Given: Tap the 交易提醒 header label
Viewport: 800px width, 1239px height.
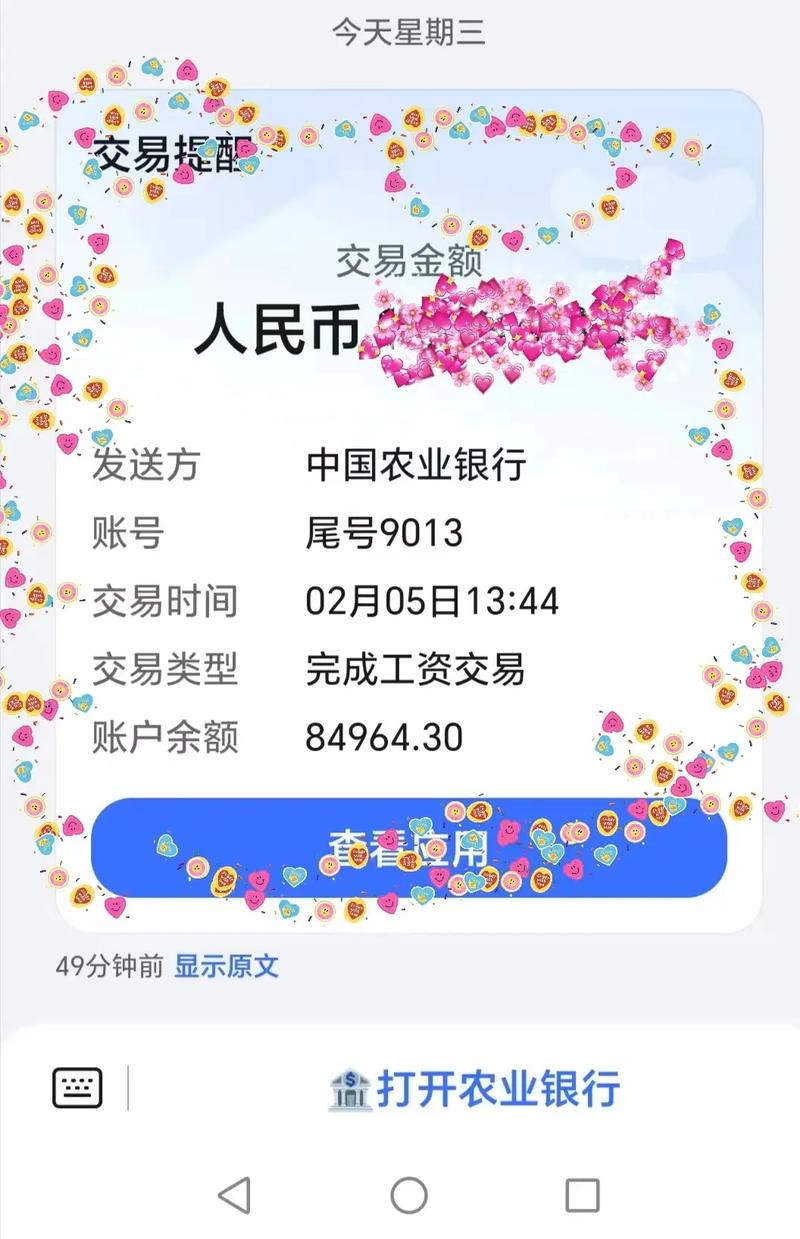Looking at the screenshot, I should click(x=170, y=150).
